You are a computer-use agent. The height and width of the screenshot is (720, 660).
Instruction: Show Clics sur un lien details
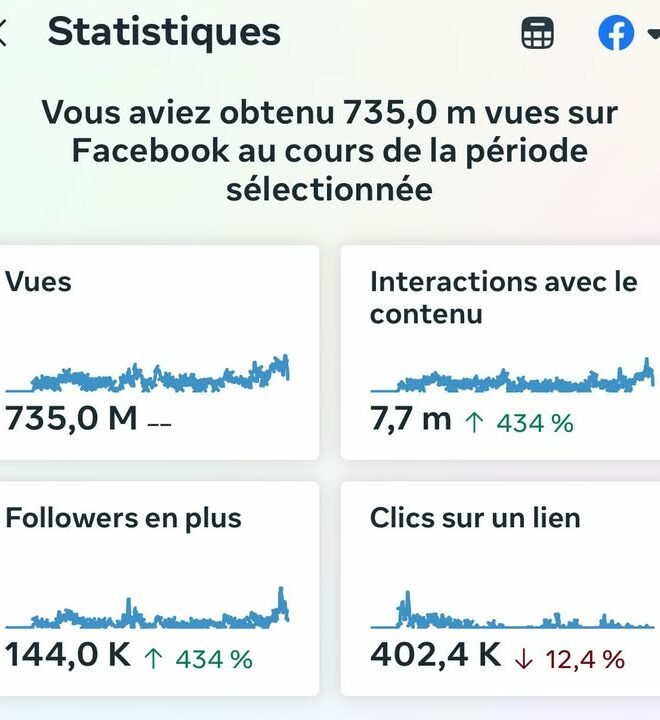point(502,588)
